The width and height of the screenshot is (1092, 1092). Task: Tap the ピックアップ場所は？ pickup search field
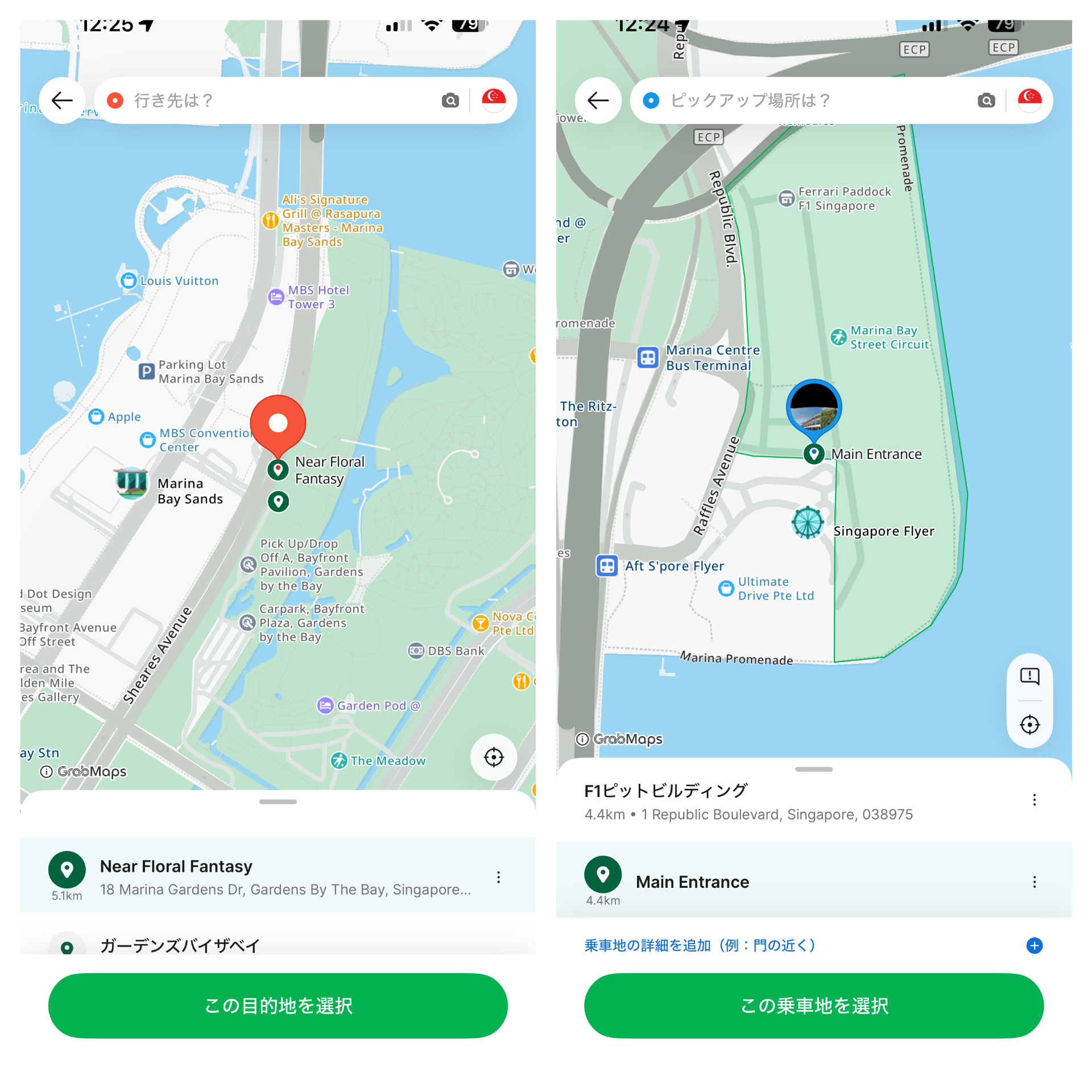click(x=808, y=101)
